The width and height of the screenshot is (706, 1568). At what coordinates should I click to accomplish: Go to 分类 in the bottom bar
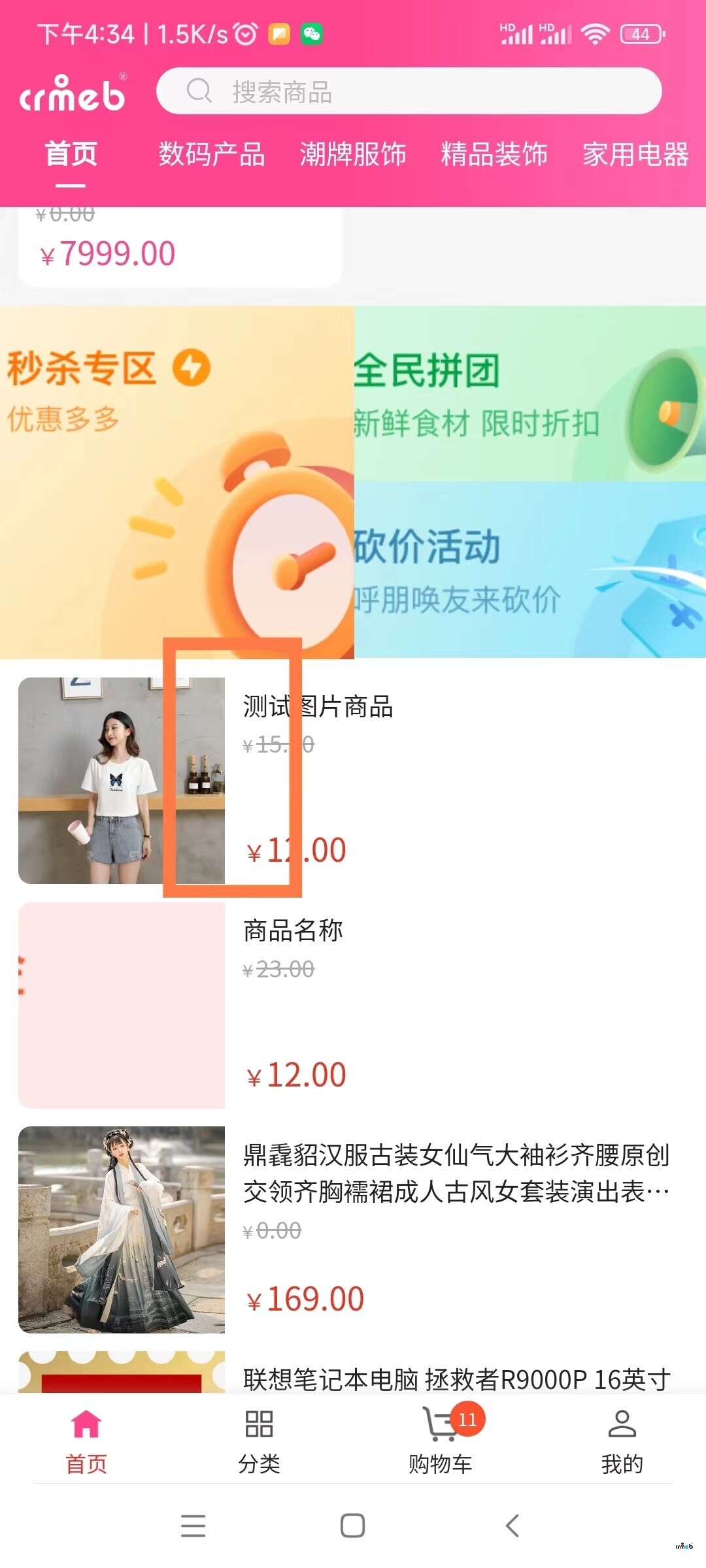tap(259, 1442)
